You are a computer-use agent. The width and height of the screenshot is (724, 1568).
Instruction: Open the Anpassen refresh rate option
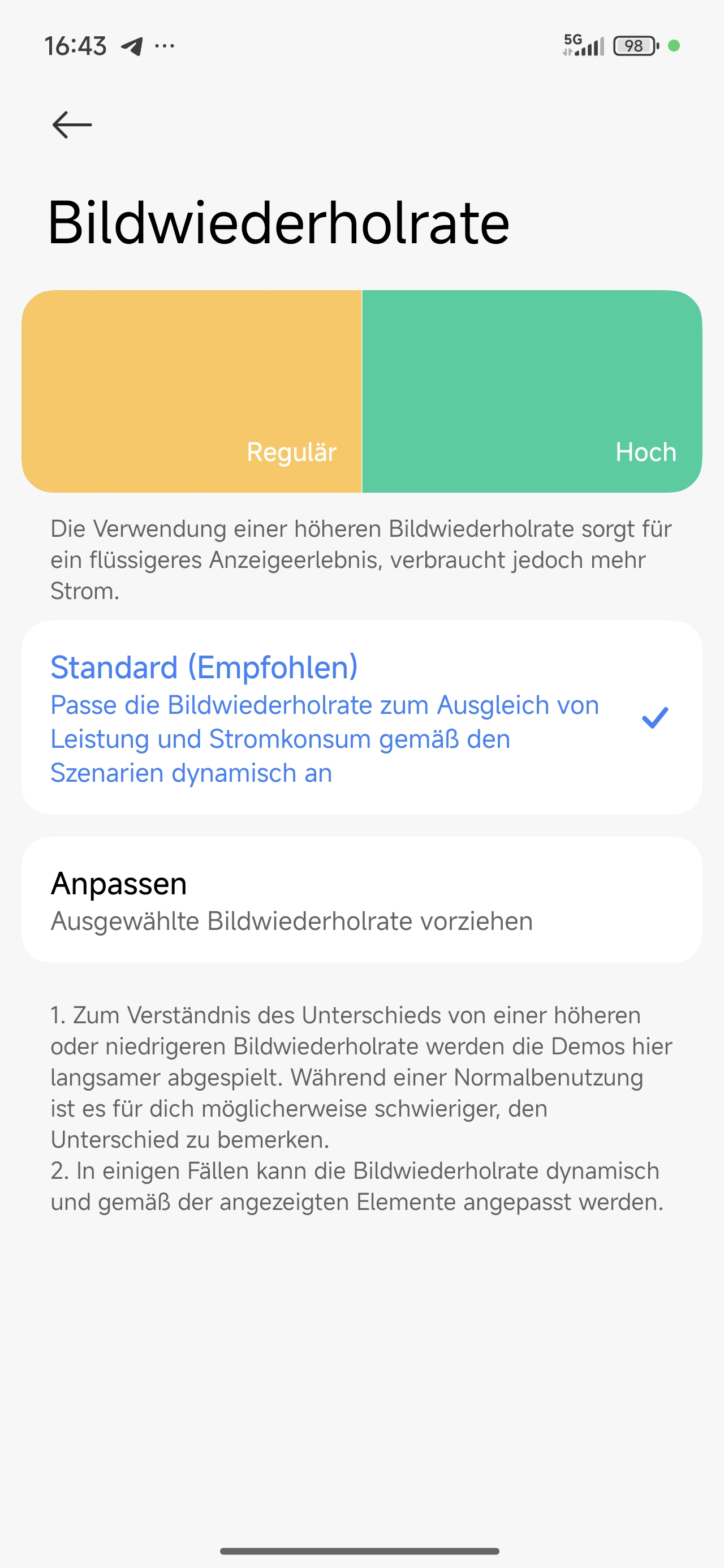click(361, 899)
